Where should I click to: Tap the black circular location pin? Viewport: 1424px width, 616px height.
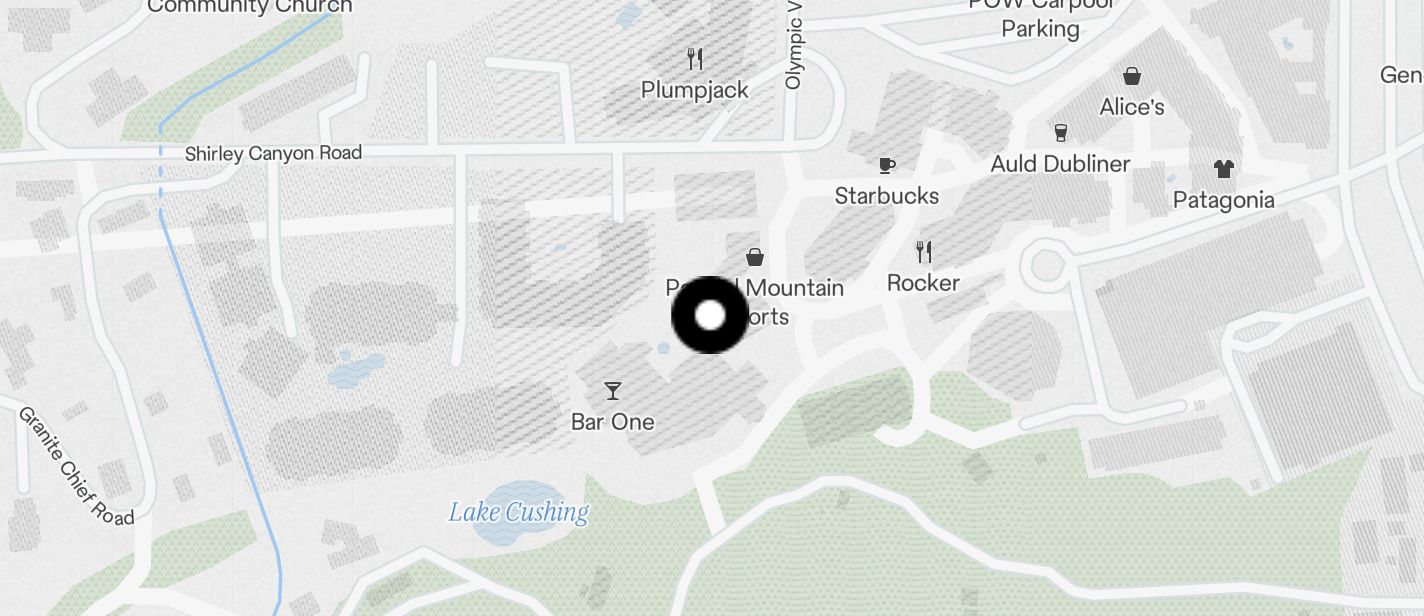pyautogui.click(x=709, y=315)
